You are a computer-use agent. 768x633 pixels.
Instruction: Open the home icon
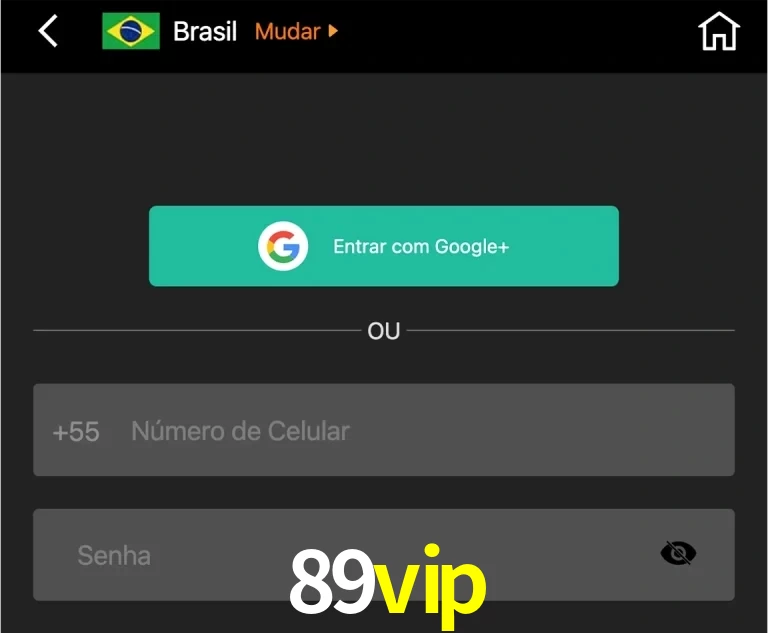point(718,31)
